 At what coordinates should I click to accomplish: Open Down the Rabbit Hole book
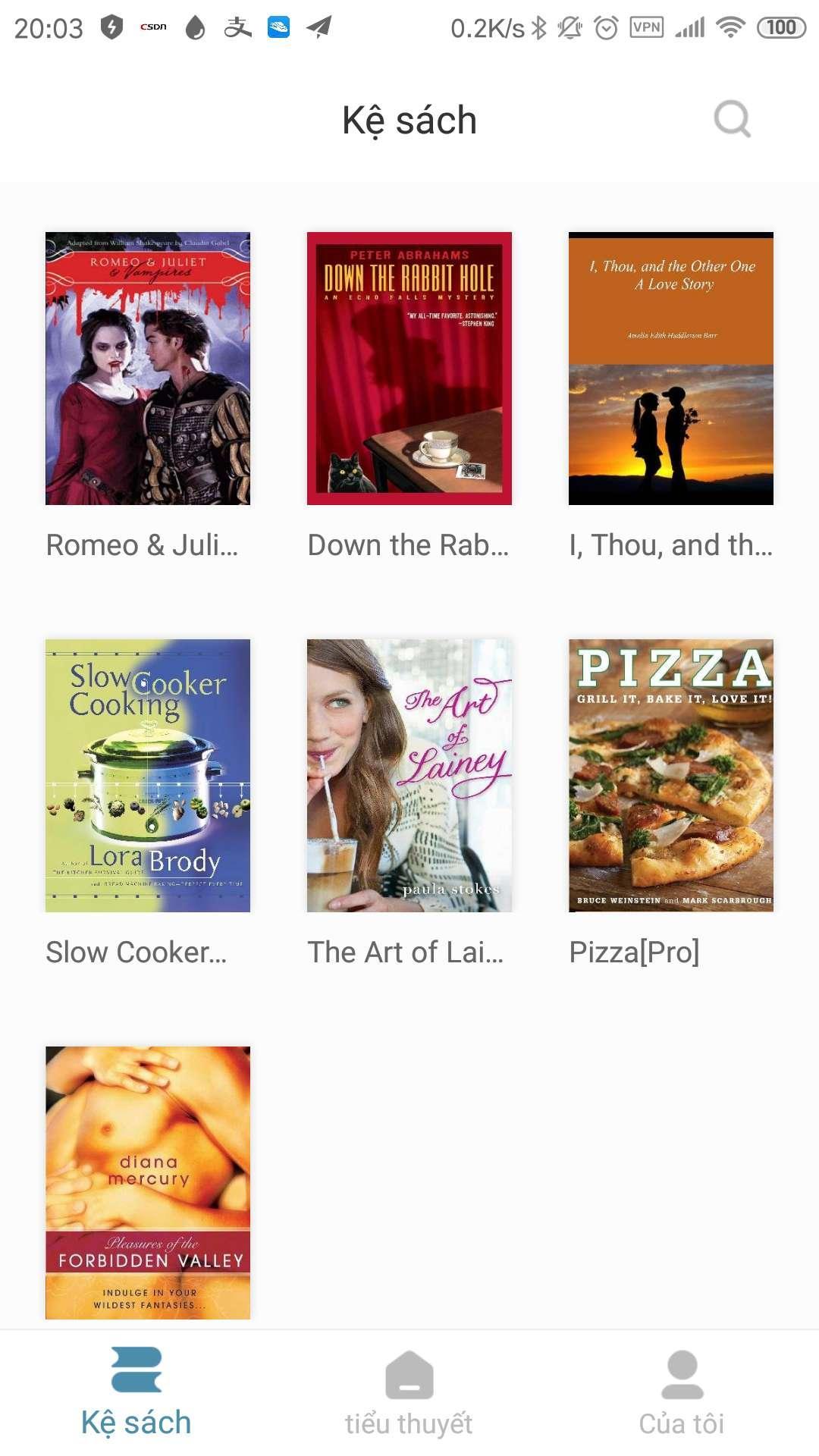click(409, 369)
